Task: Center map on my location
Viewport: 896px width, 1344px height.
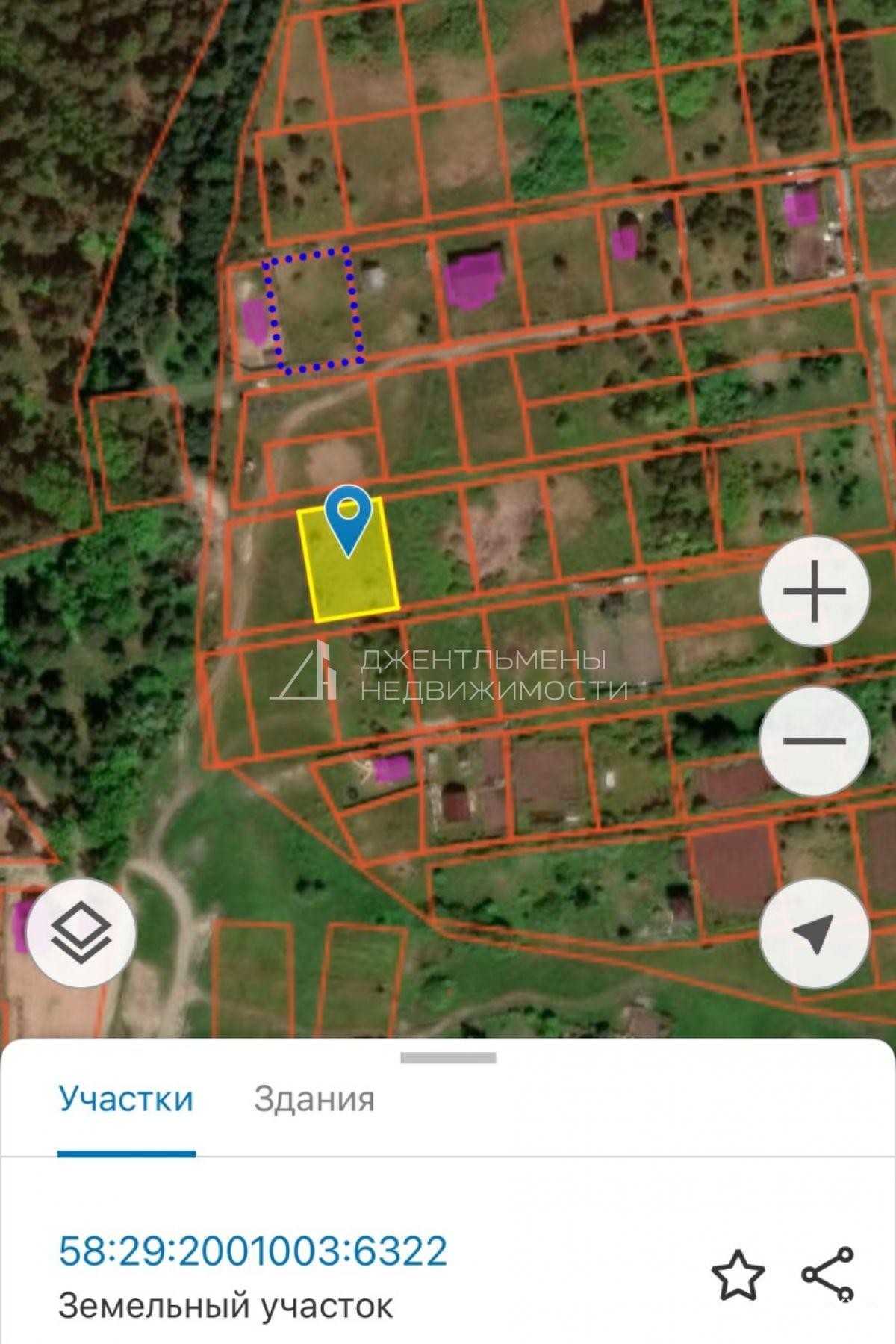Action: pos(815,933)
